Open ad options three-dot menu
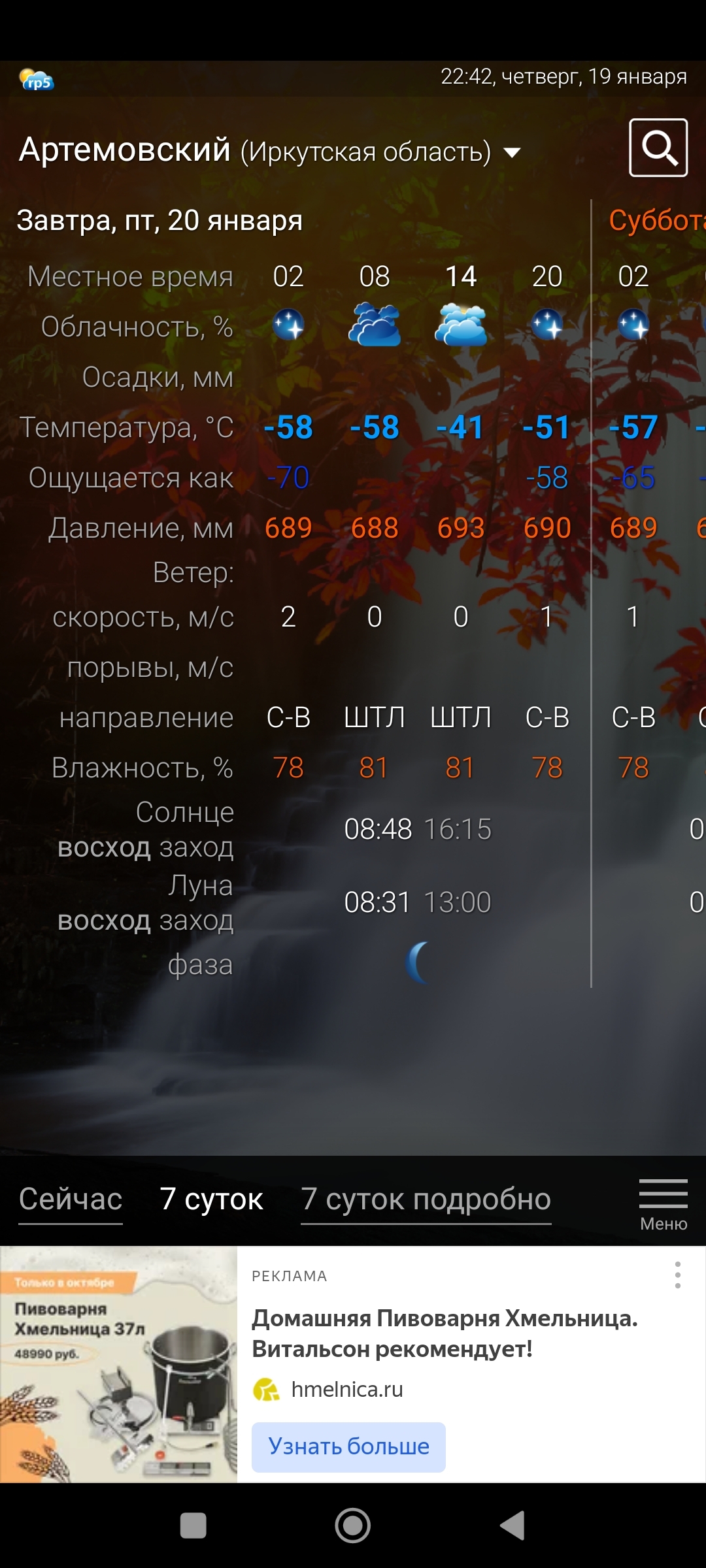706x1568 pixels. [x=677, y=1275]
